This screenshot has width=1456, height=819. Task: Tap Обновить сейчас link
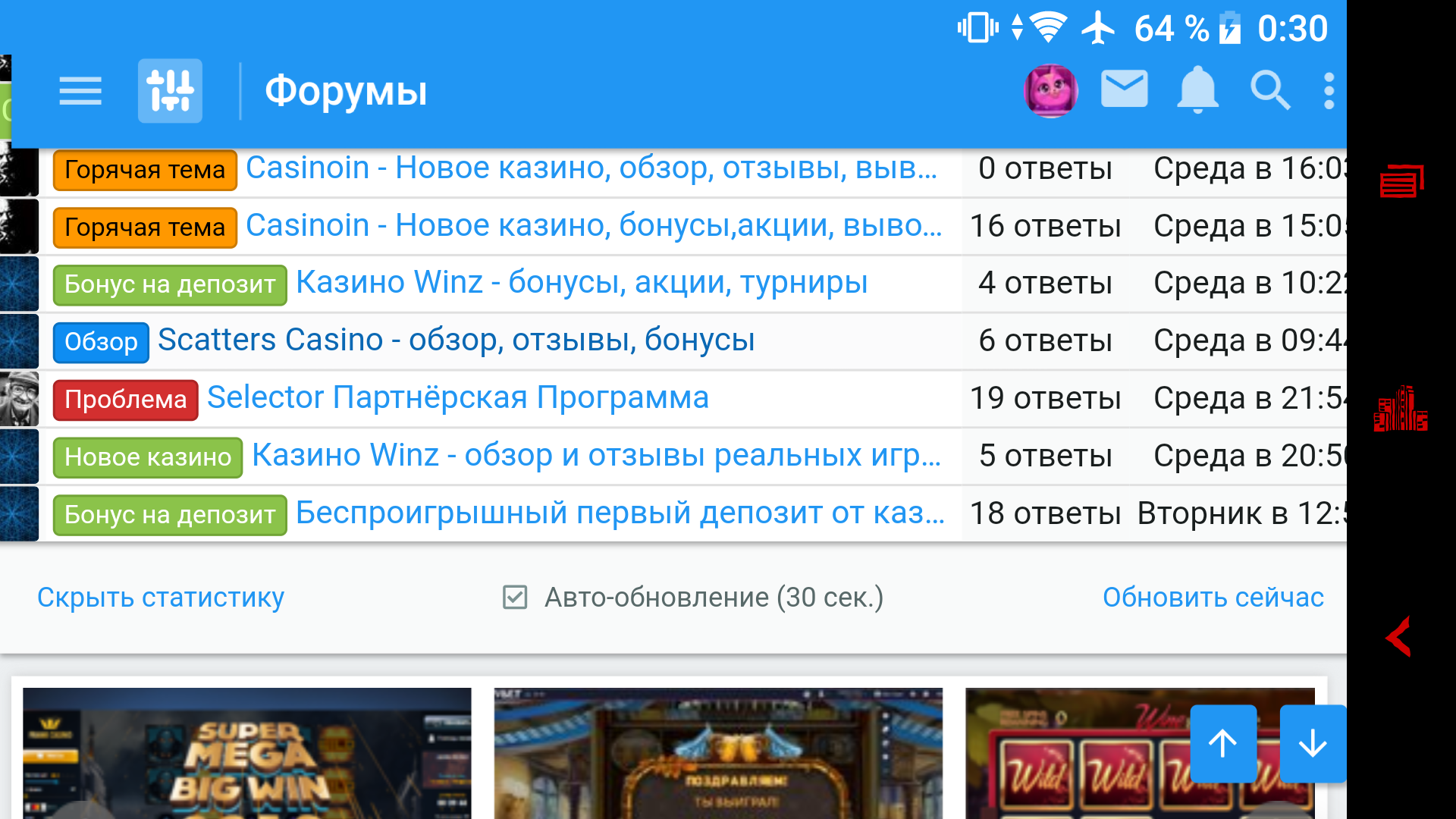1213,598
